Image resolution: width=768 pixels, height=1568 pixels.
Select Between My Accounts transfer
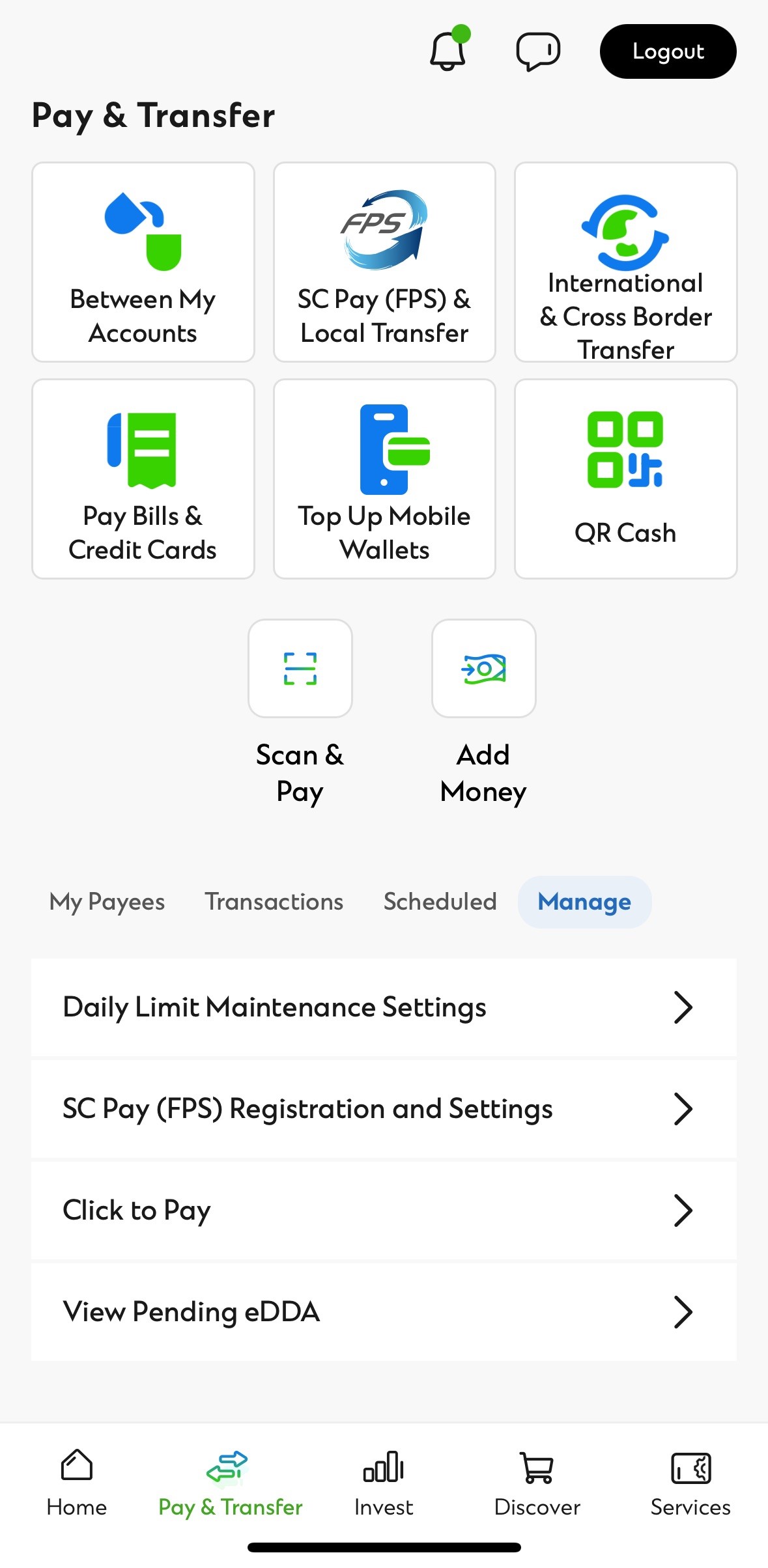(x=143, y=260)
